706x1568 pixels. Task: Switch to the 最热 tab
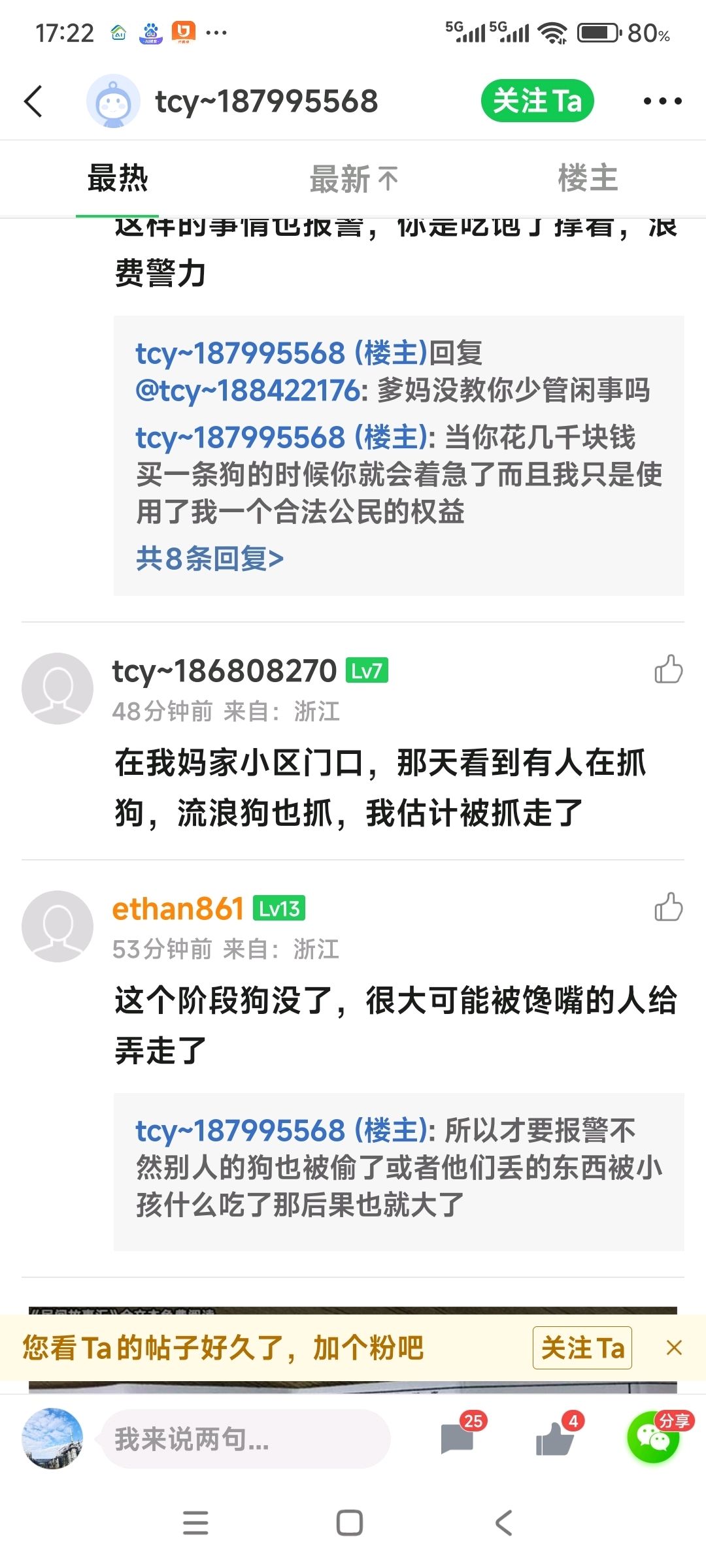click(118, 178)
